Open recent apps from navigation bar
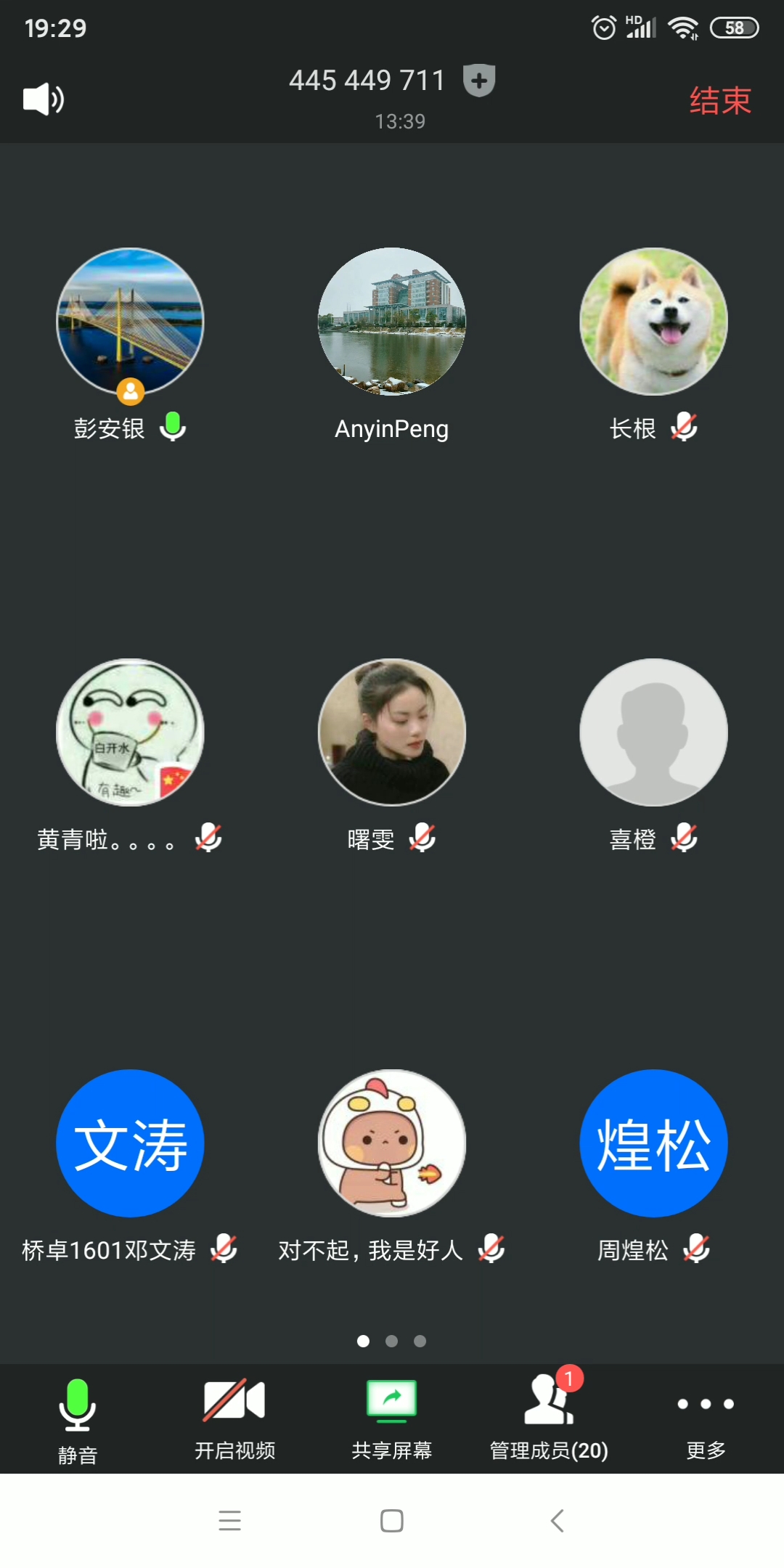 point(229,1520)
